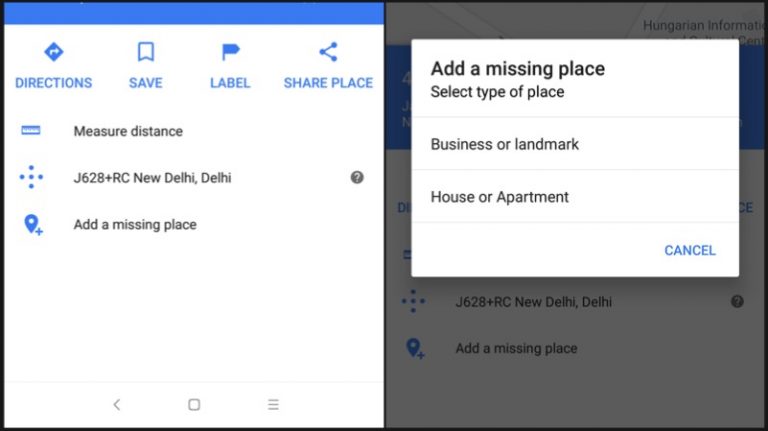
Task: Open Directions to this place
Action: (53, 66)
